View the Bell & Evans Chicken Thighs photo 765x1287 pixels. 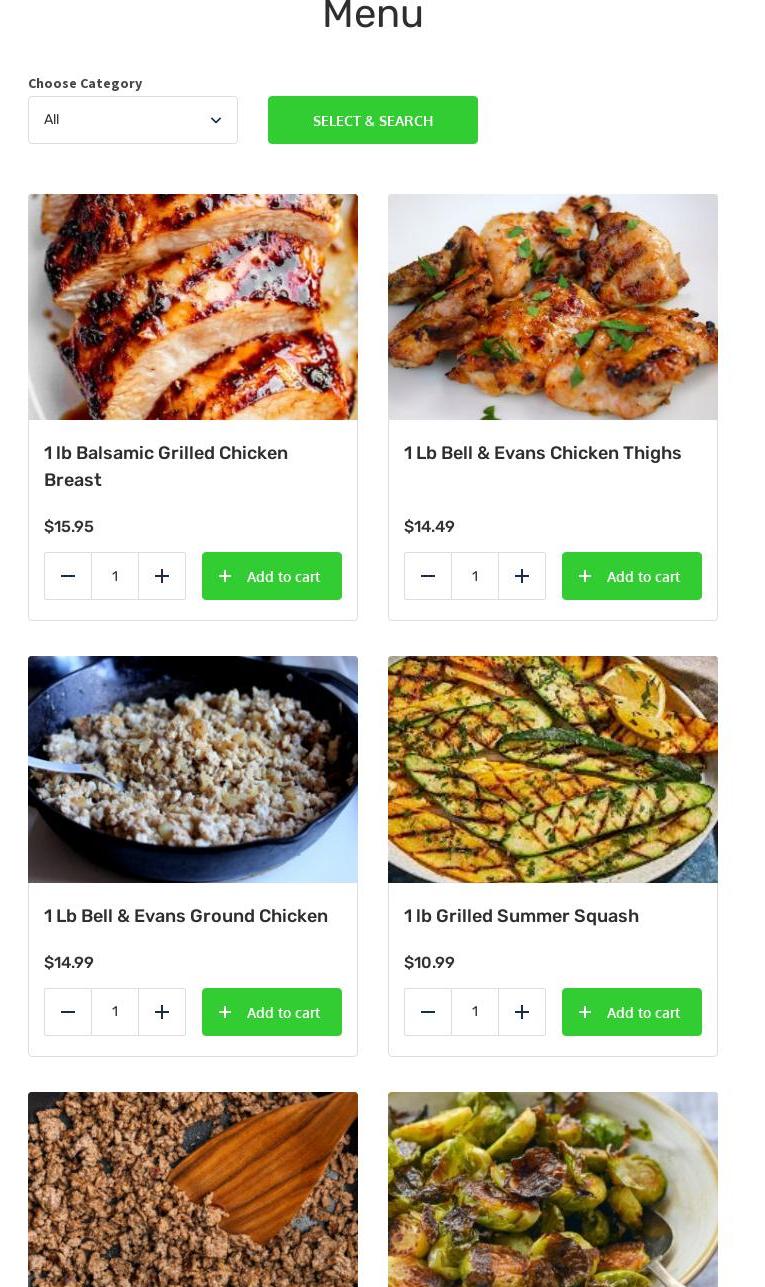553,307
